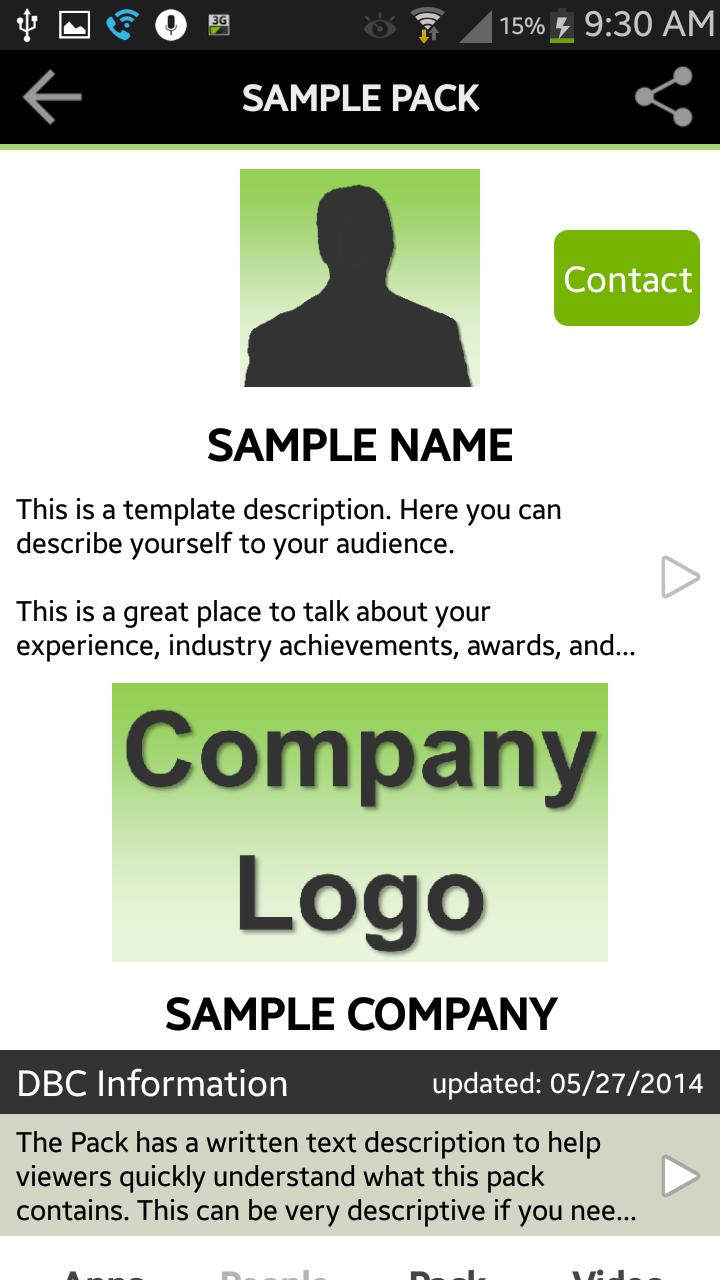
Task: Expand the Sample Name description
Action: point(679,578)
